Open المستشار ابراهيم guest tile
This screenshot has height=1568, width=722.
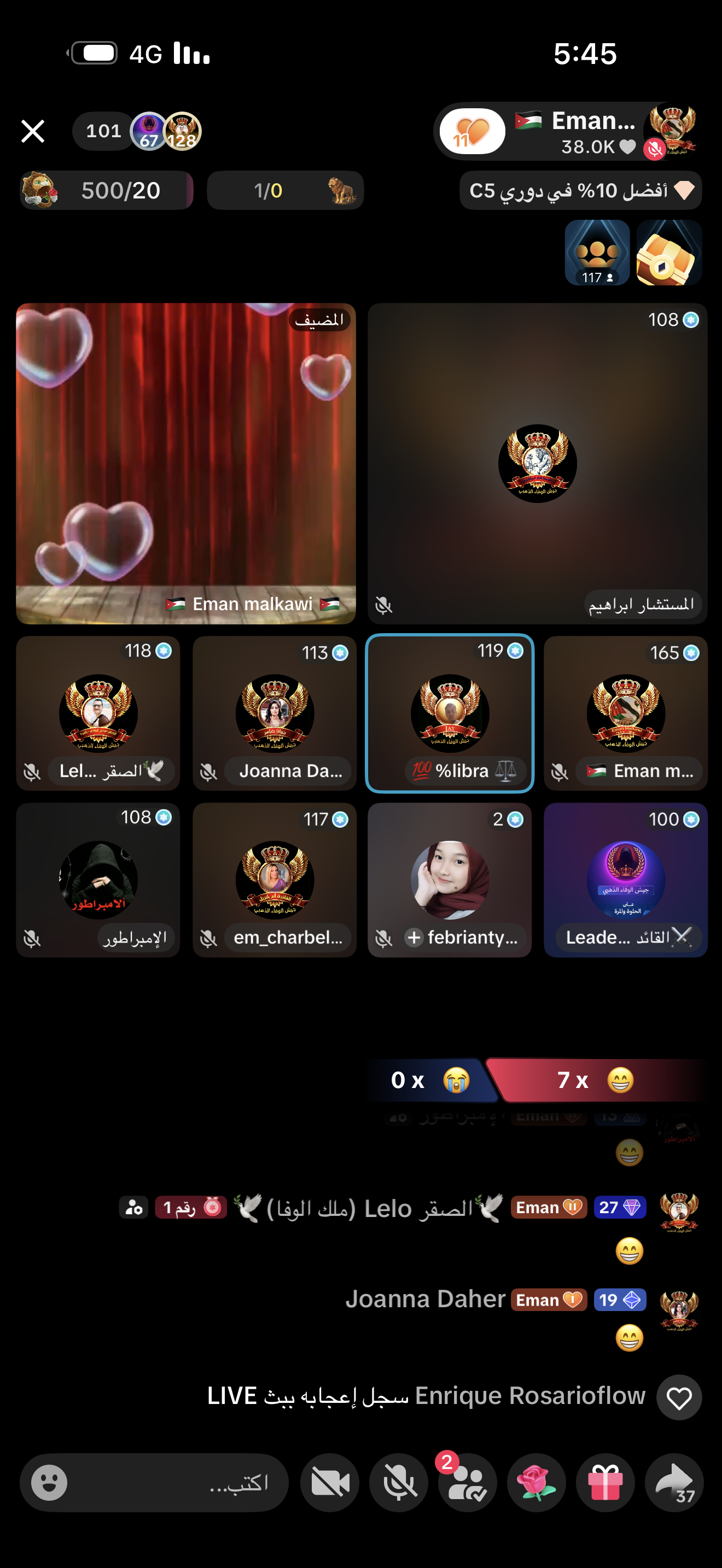click(x=537, y=463)
